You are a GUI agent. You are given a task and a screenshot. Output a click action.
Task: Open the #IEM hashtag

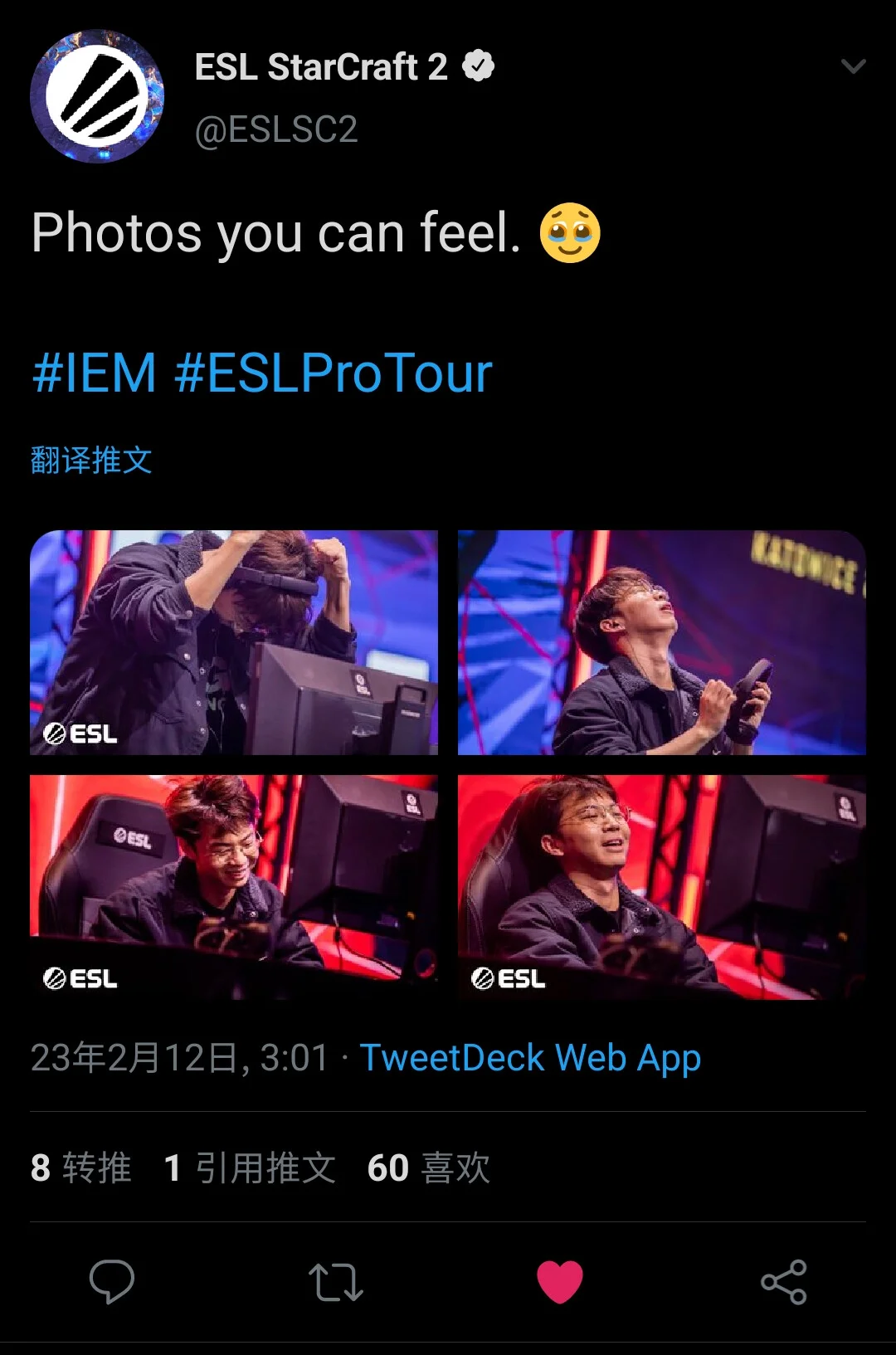pyautogui.click(x=94, y=373)
